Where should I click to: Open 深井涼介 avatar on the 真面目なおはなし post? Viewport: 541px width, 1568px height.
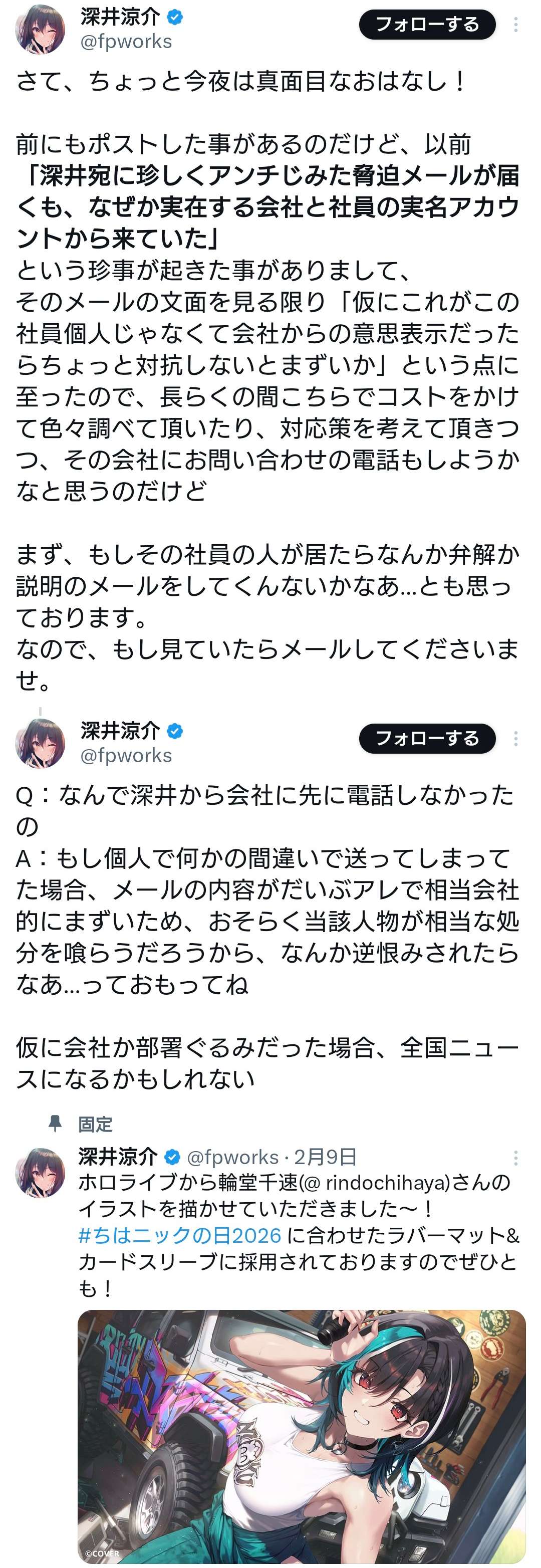(40, 29)
